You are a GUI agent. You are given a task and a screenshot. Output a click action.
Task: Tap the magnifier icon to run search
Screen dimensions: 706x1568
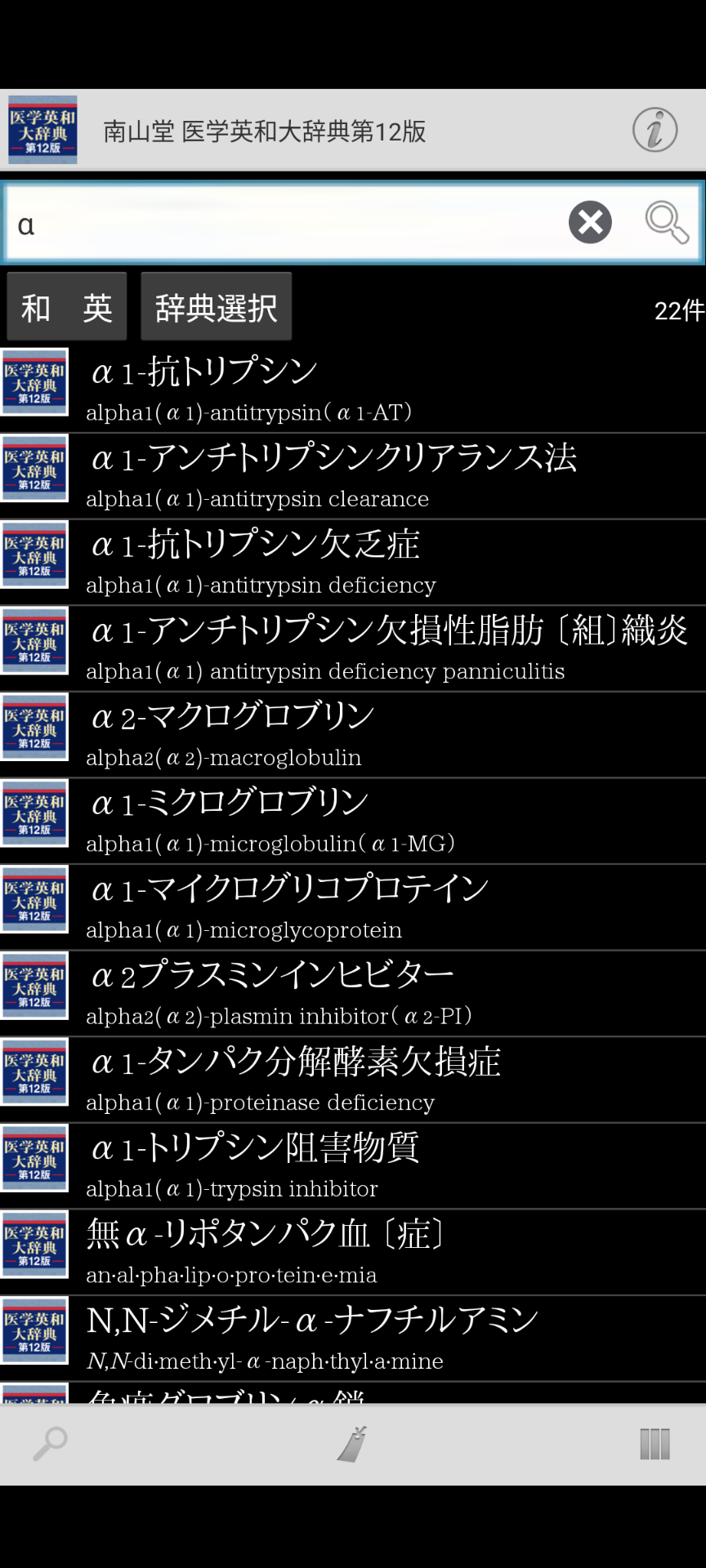click(667, 222)
